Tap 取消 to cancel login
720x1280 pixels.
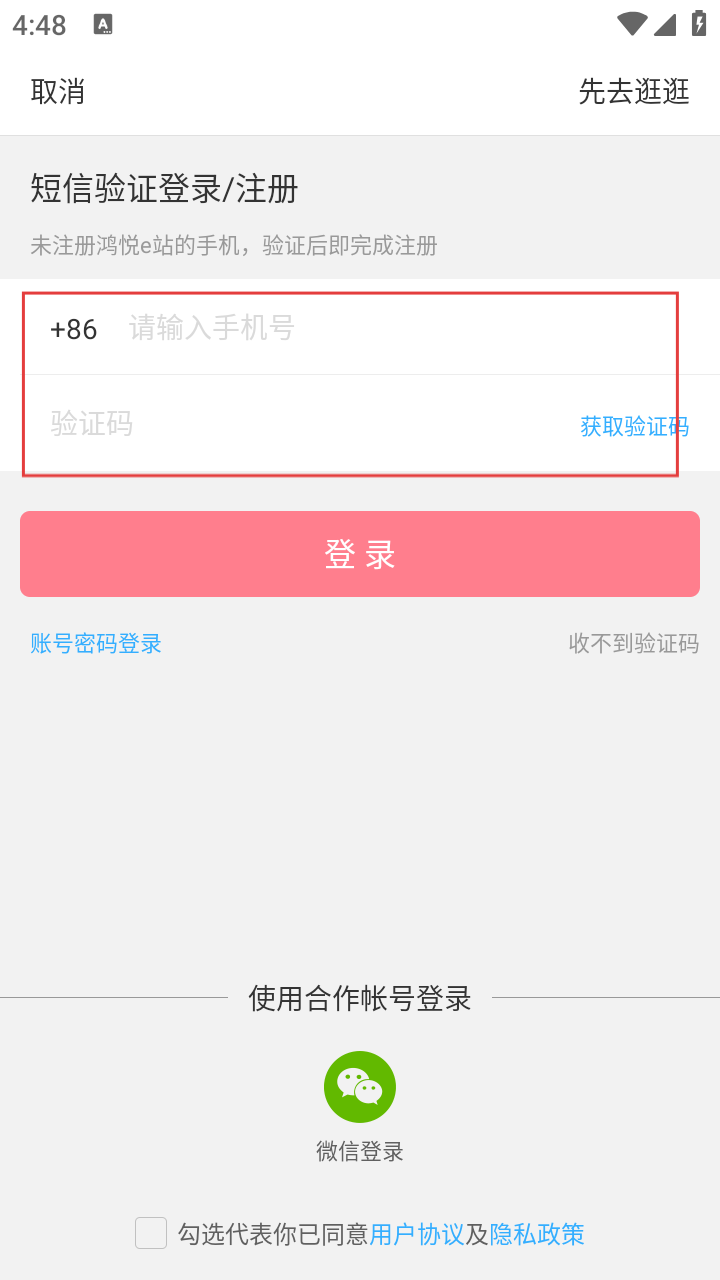click(x=58, y=92)
